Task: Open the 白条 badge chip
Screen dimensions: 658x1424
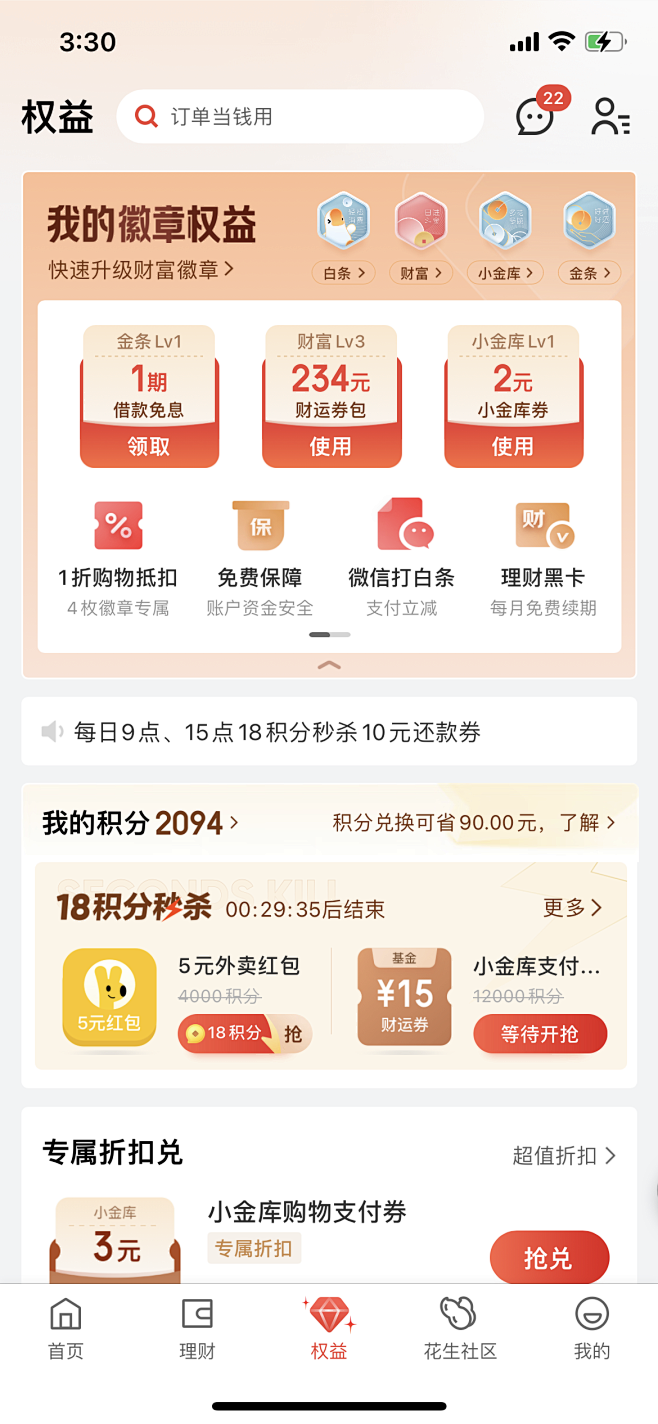Action: tap(343, 273)
